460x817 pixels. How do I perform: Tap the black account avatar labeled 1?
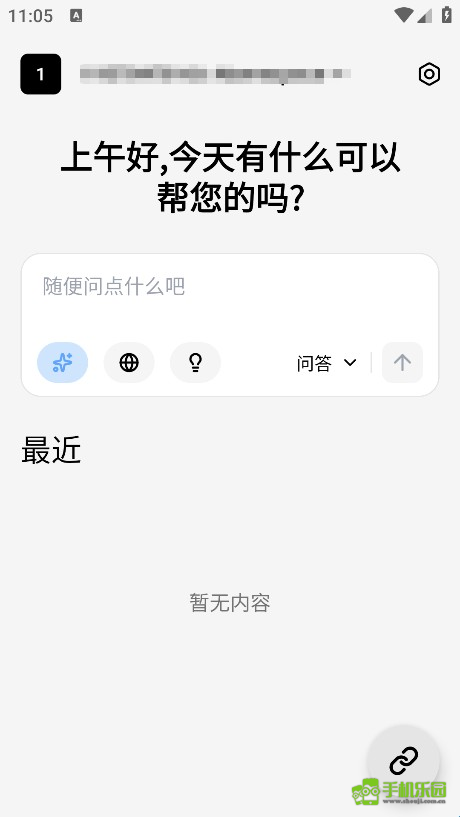[41, 74]
